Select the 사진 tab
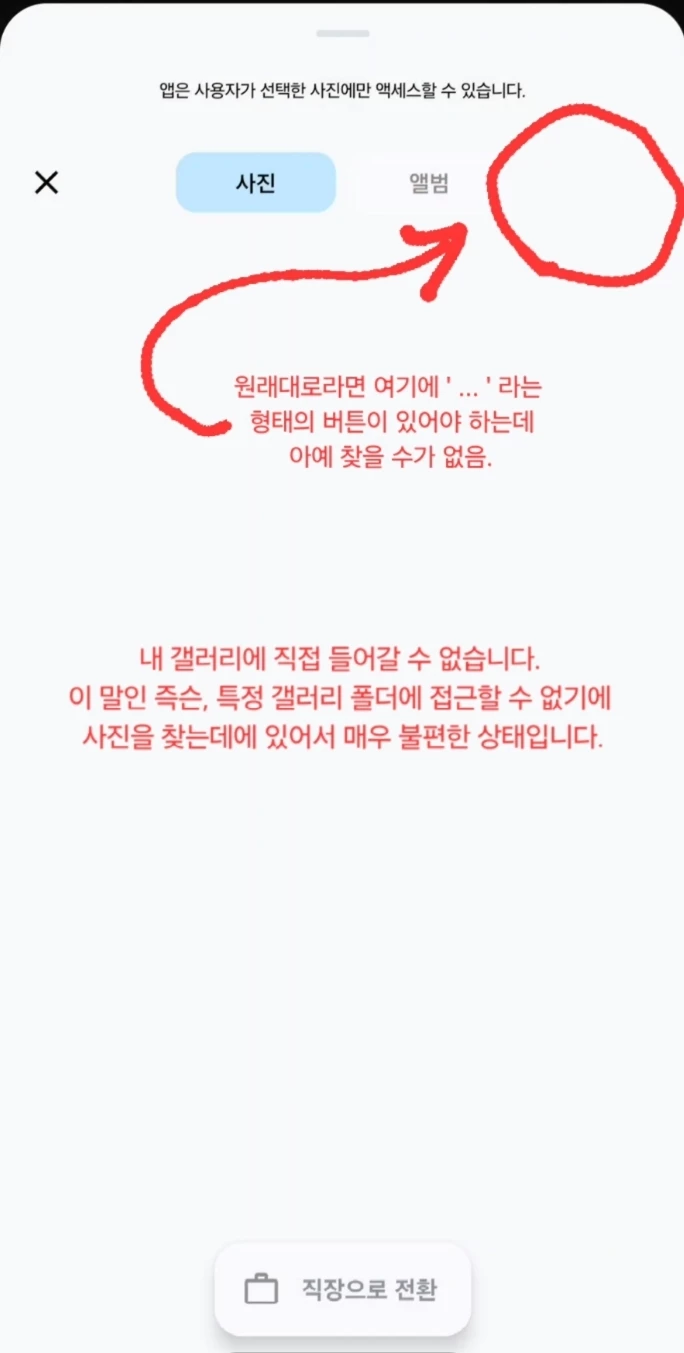 pos(256,183)
